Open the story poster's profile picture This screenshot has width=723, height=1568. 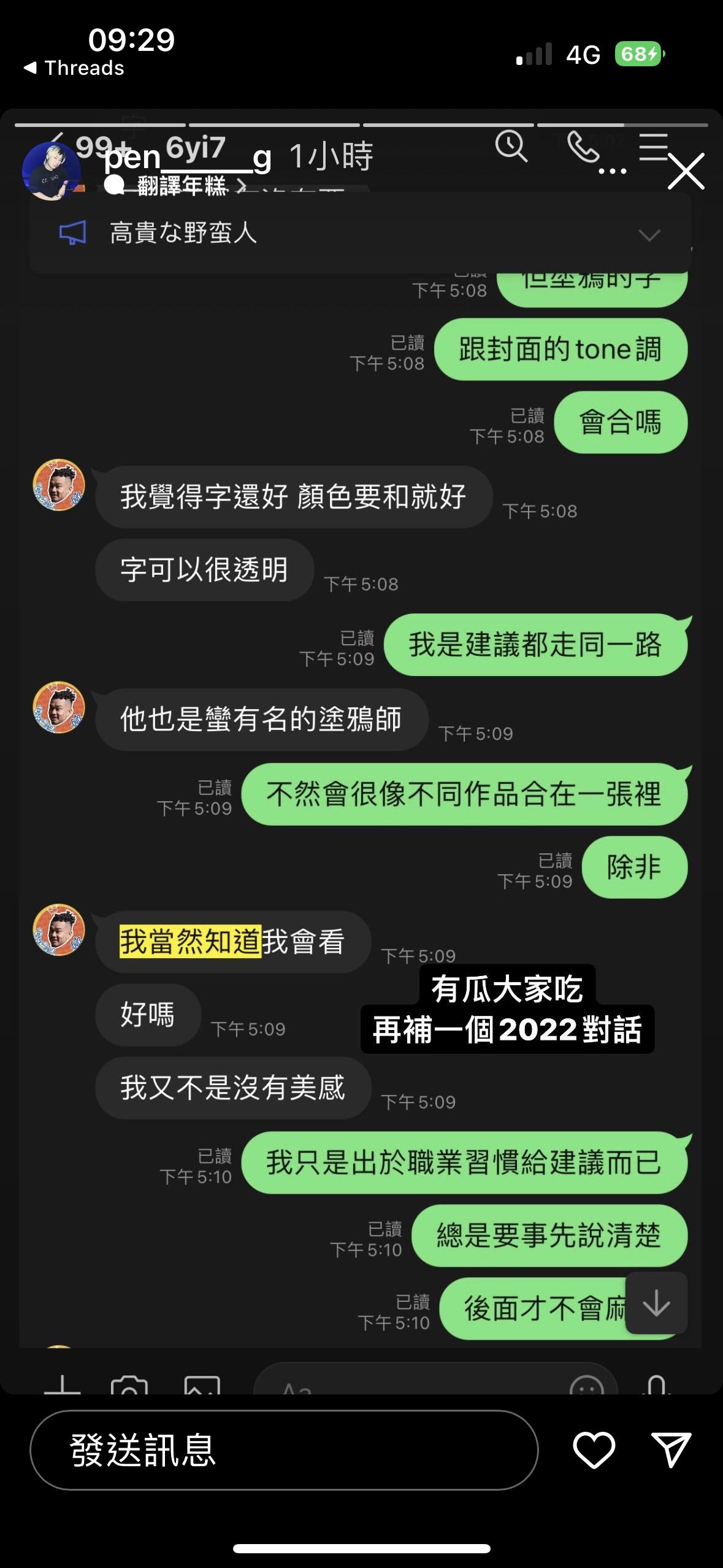click(x=52, y=171)
